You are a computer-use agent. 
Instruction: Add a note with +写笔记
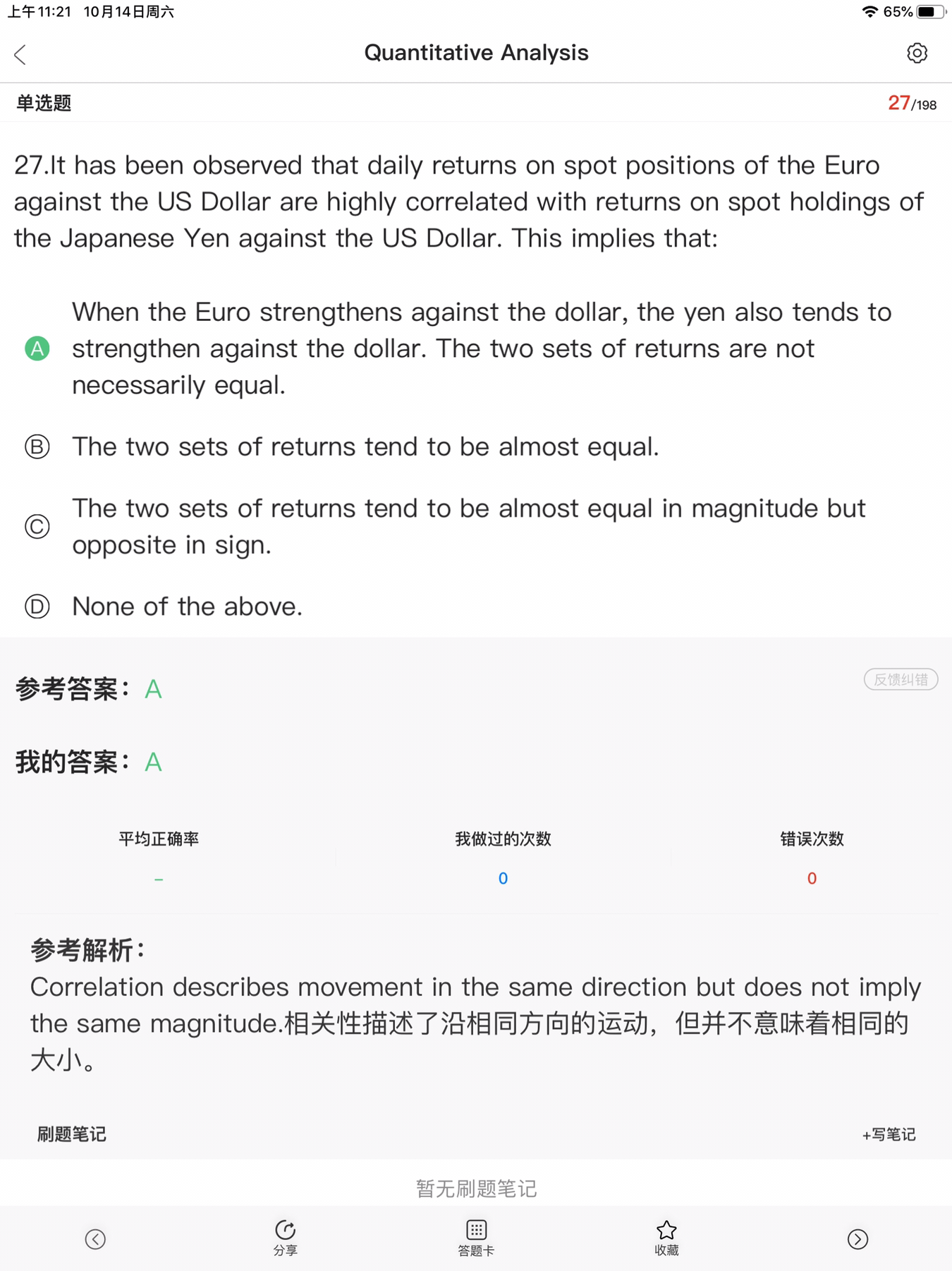(889, 1134)
